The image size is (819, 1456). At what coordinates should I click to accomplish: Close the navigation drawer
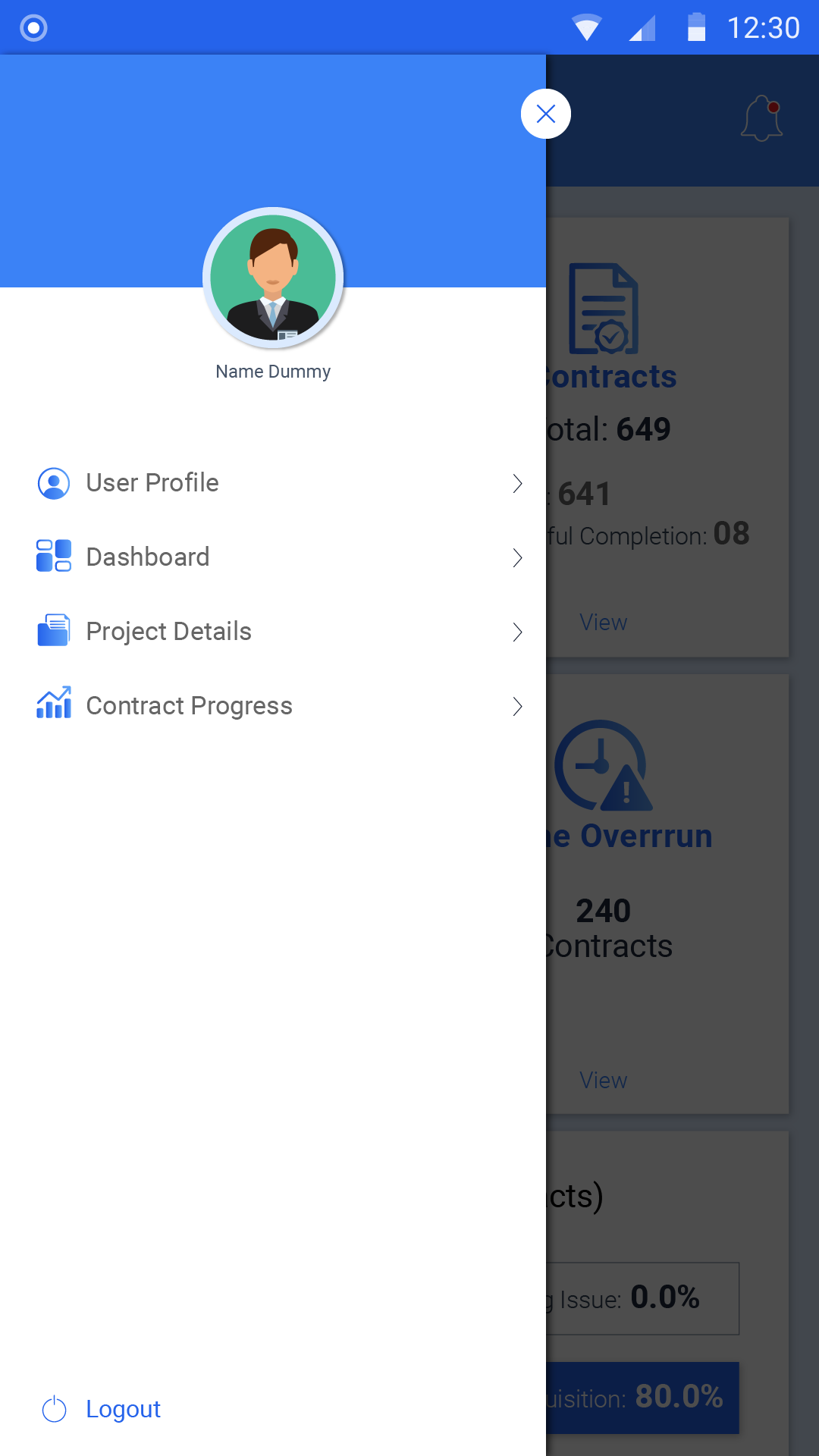click(x=546, y=115)
